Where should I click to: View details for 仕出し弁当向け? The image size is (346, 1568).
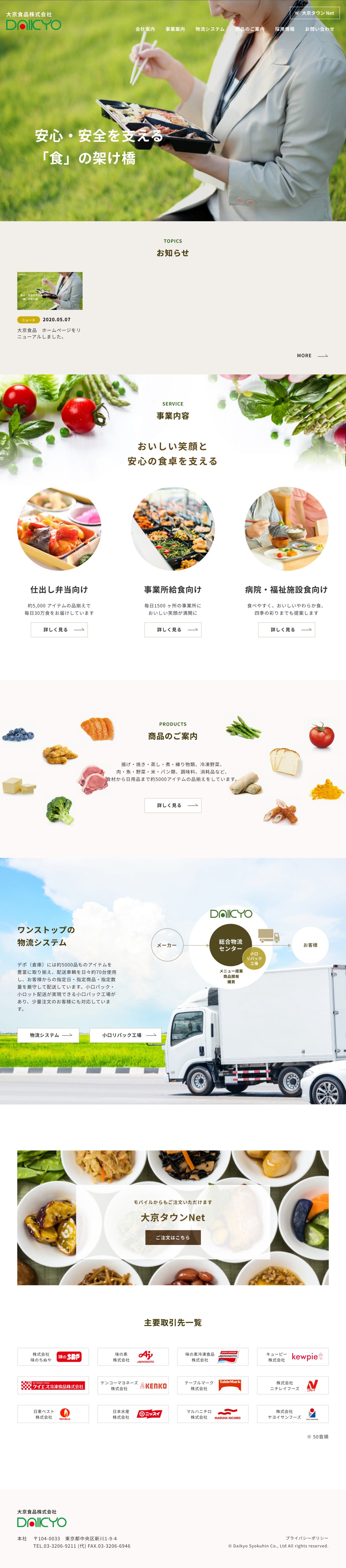click(59, 629)
